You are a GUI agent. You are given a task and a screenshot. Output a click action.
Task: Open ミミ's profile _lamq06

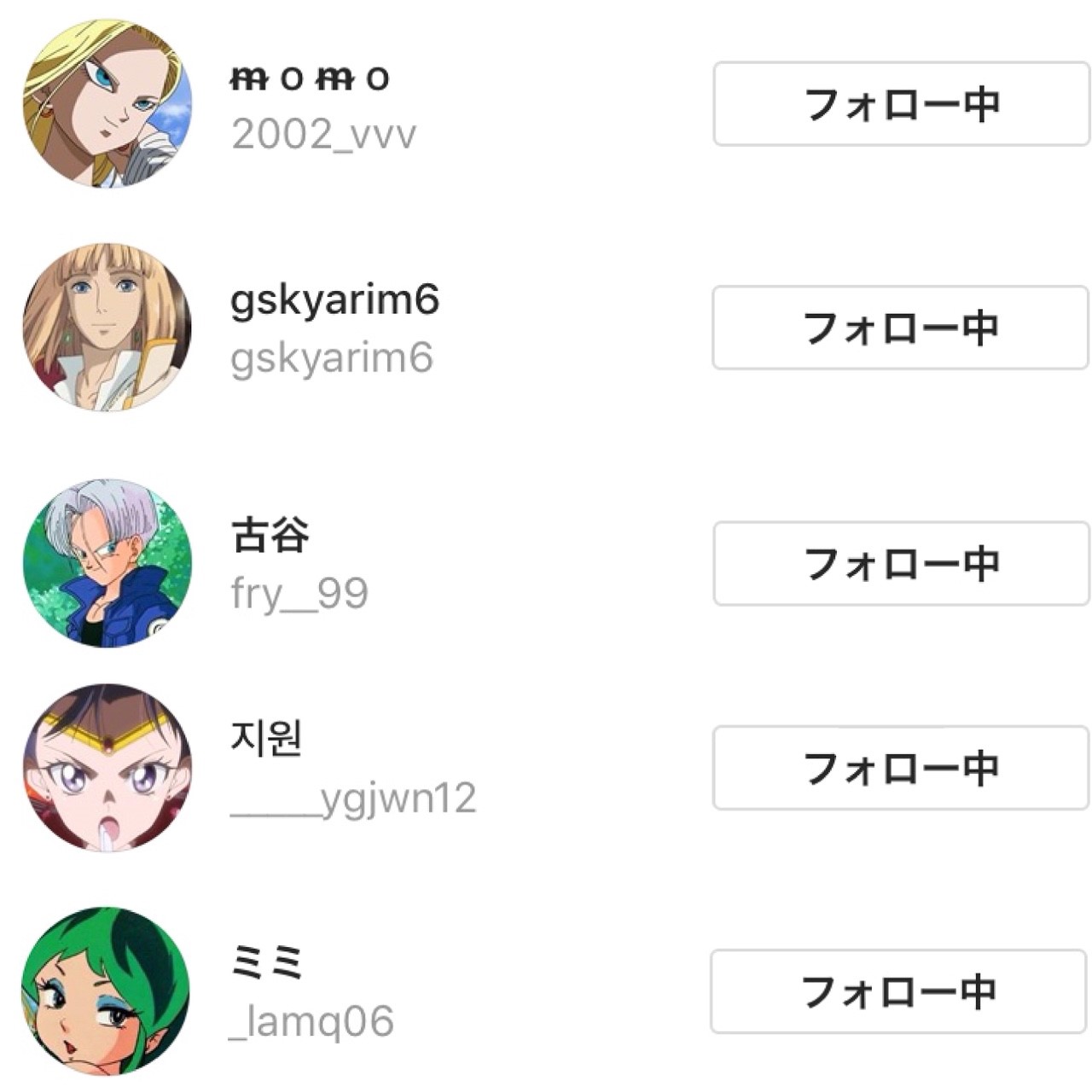tap(311, 992)
